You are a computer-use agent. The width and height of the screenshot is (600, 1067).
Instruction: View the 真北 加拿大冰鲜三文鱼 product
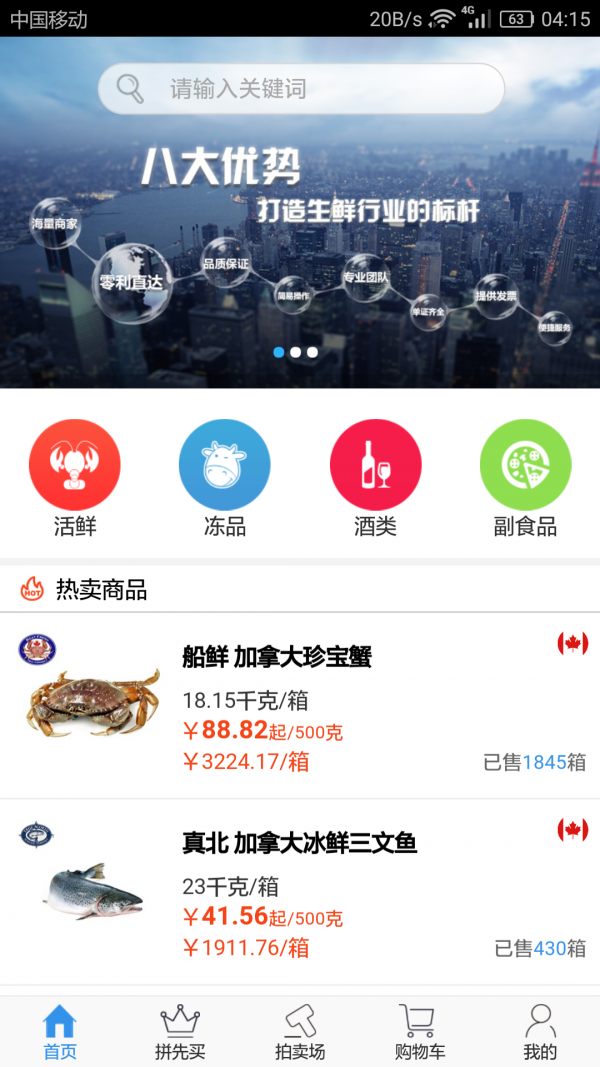[x=300, y=891]
